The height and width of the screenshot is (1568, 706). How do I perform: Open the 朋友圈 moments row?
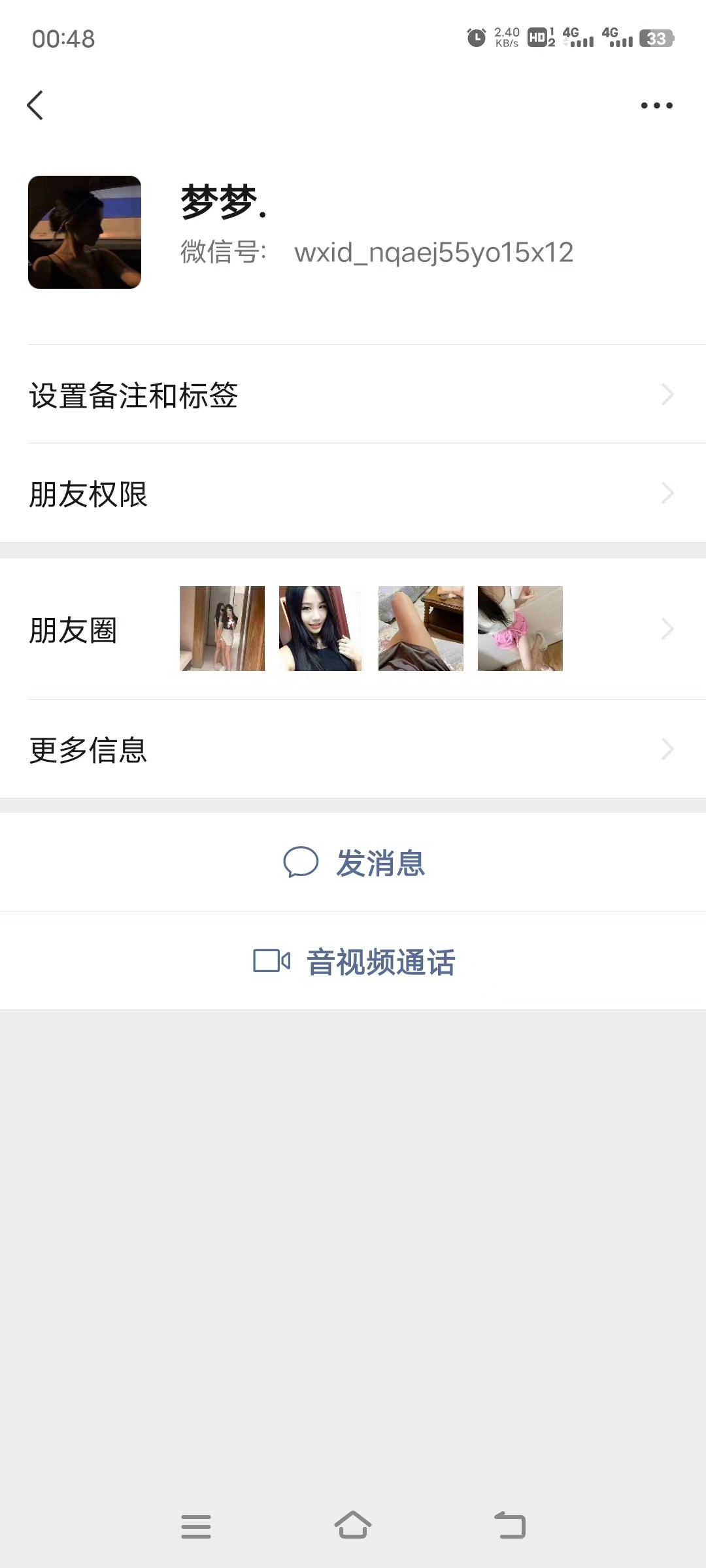[353, 629]
